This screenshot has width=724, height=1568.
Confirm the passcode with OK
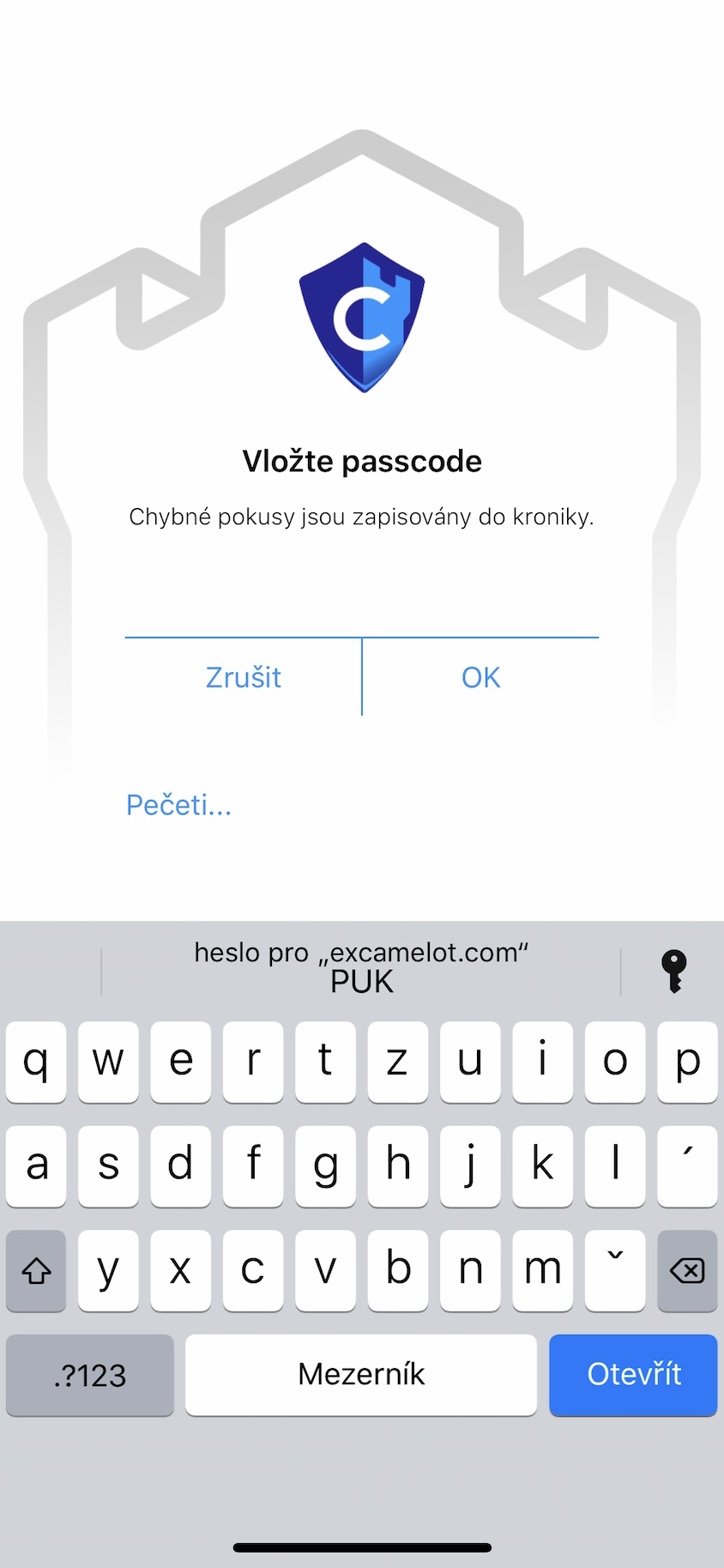click(x=480, y=677)
